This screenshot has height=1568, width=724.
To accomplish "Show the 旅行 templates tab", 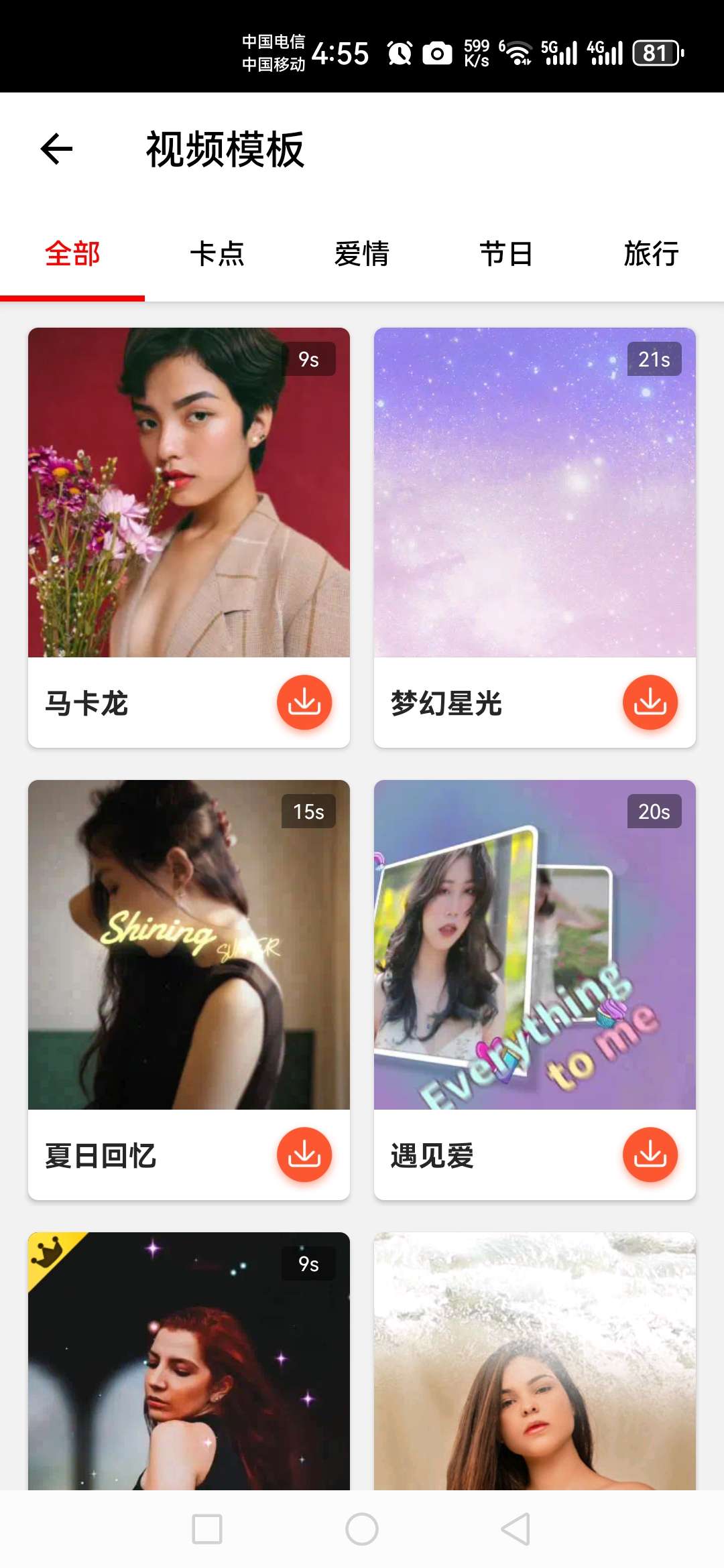I will point(651,255).
